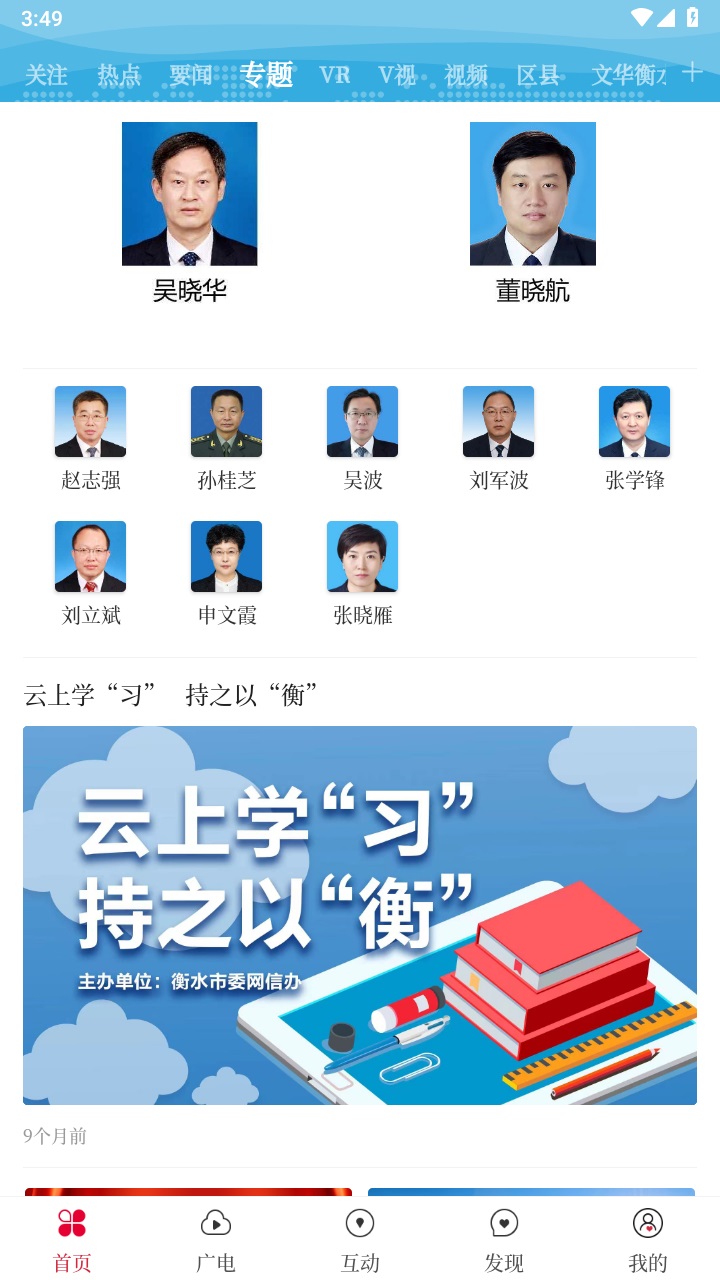Screen dimensions: 720x1280
Task: Open the 发现 discover heart icon
Action: coord(505,1222)
